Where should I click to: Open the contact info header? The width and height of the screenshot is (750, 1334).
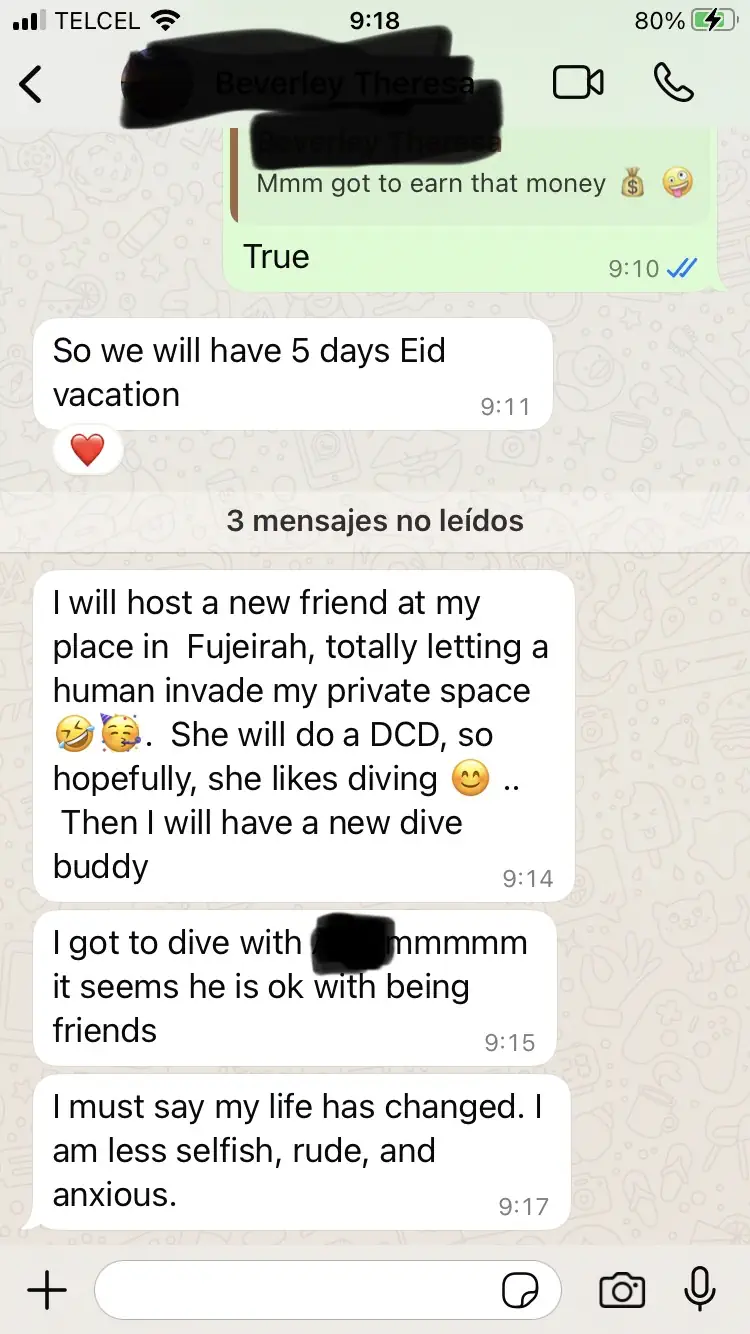[x=340, y=84]
